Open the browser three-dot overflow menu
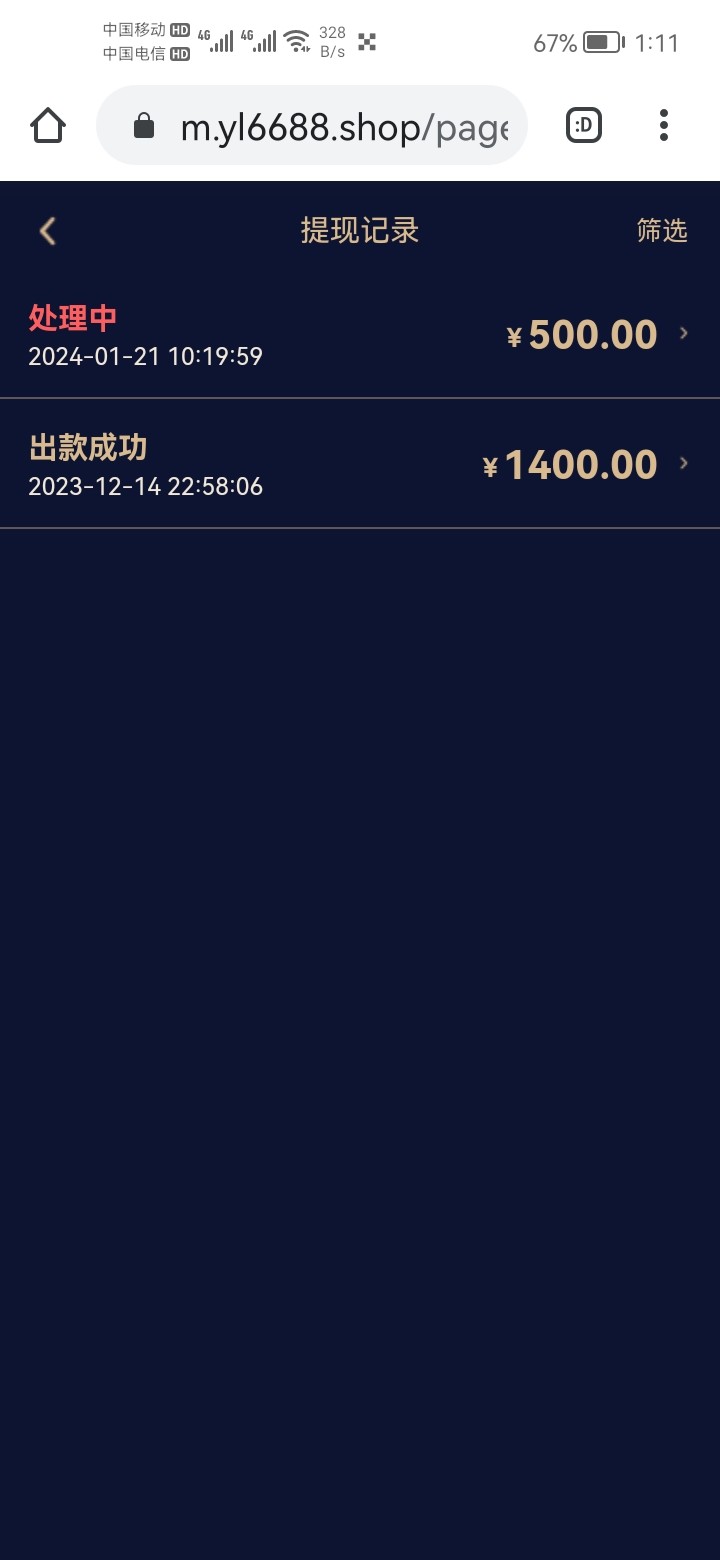720x1560 pixels. [x=663, y=125]
